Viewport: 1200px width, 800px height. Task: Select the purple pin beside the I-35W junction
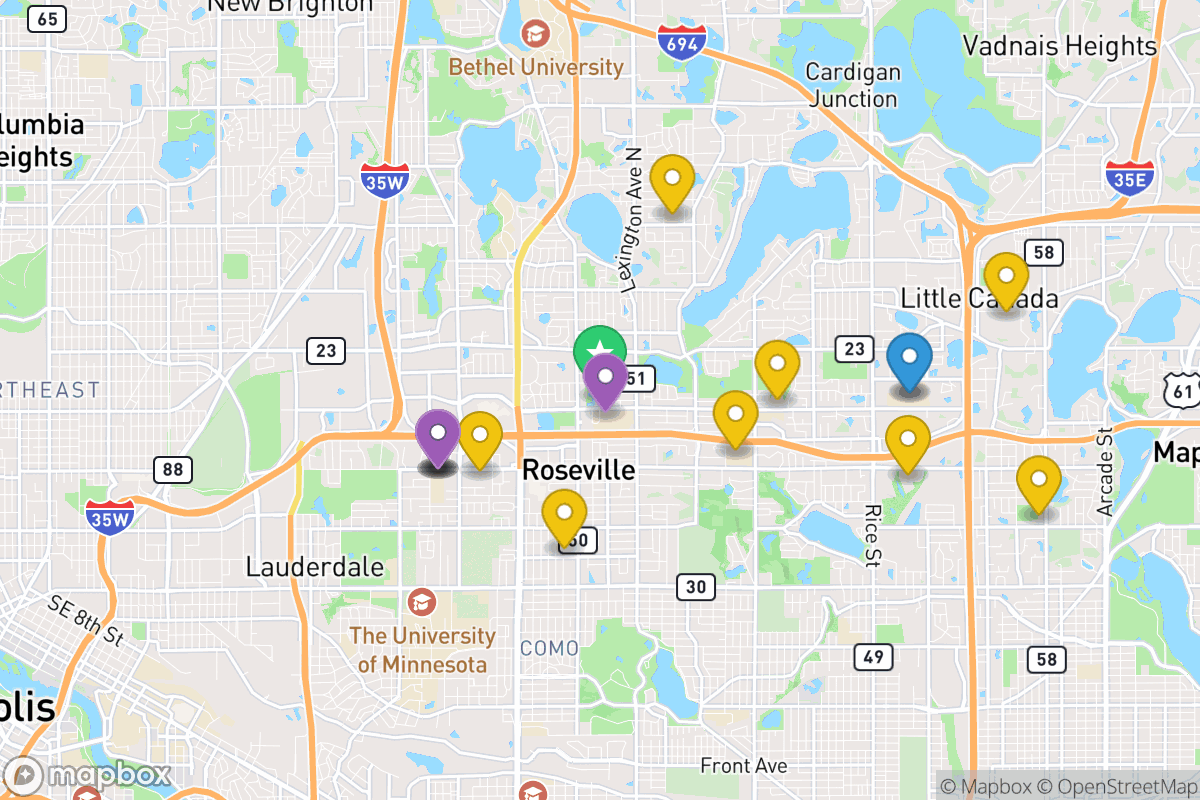pyautogui.click(x=437, y=435)
